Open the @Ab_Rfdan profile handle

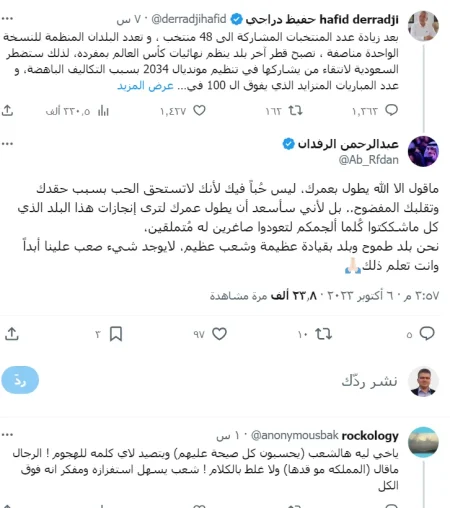(x=368, y=160)
